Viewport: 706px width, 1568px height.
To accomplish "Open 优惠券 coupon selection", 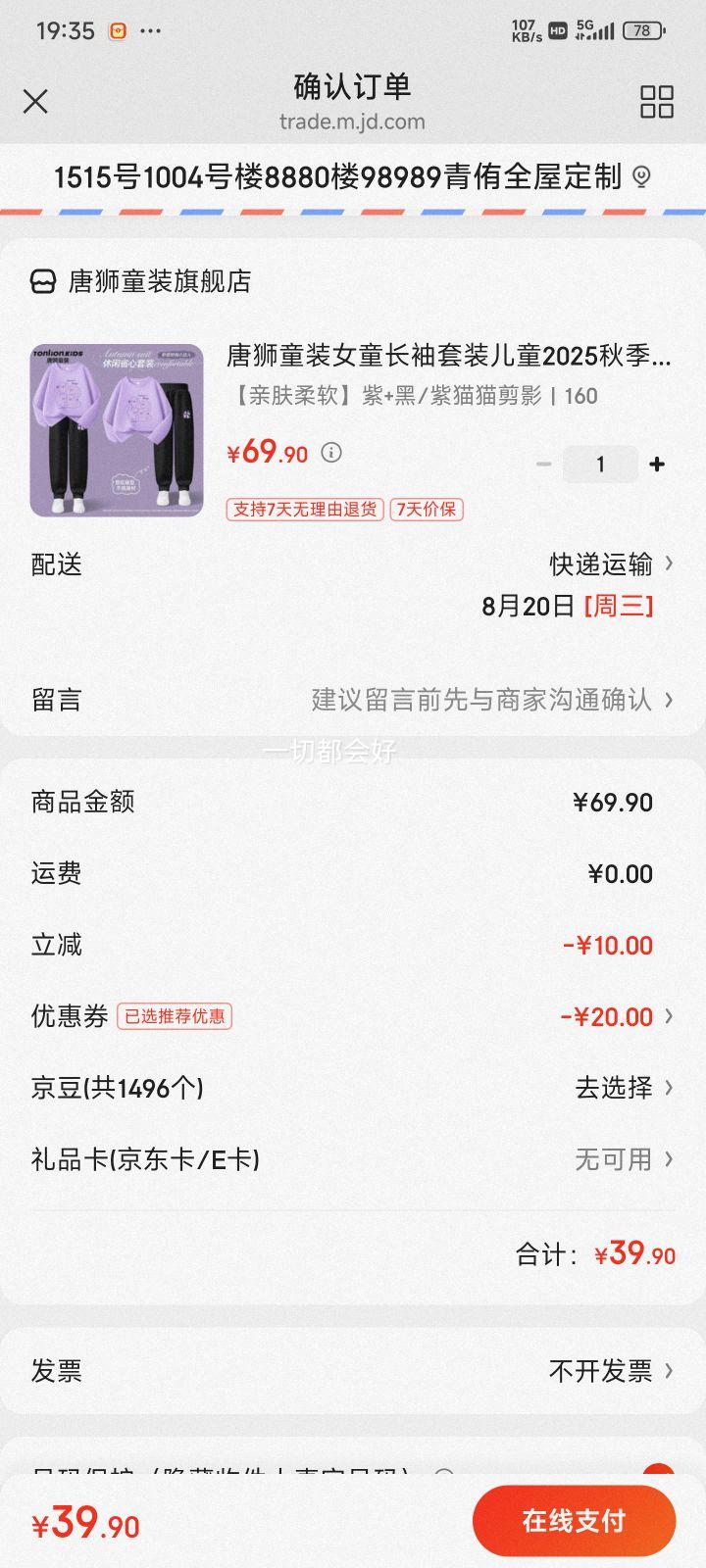I will [x=353, y=1016].
